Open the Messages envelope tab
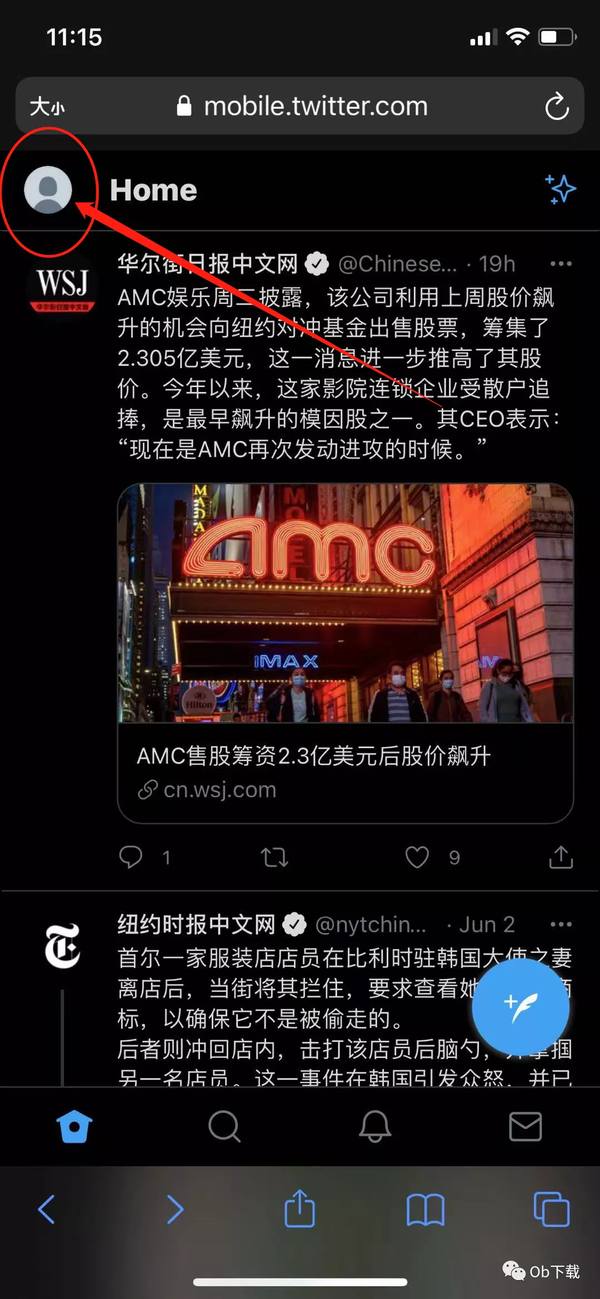The height and width of the screenshot is (1299, 600). click(525, 1127)
